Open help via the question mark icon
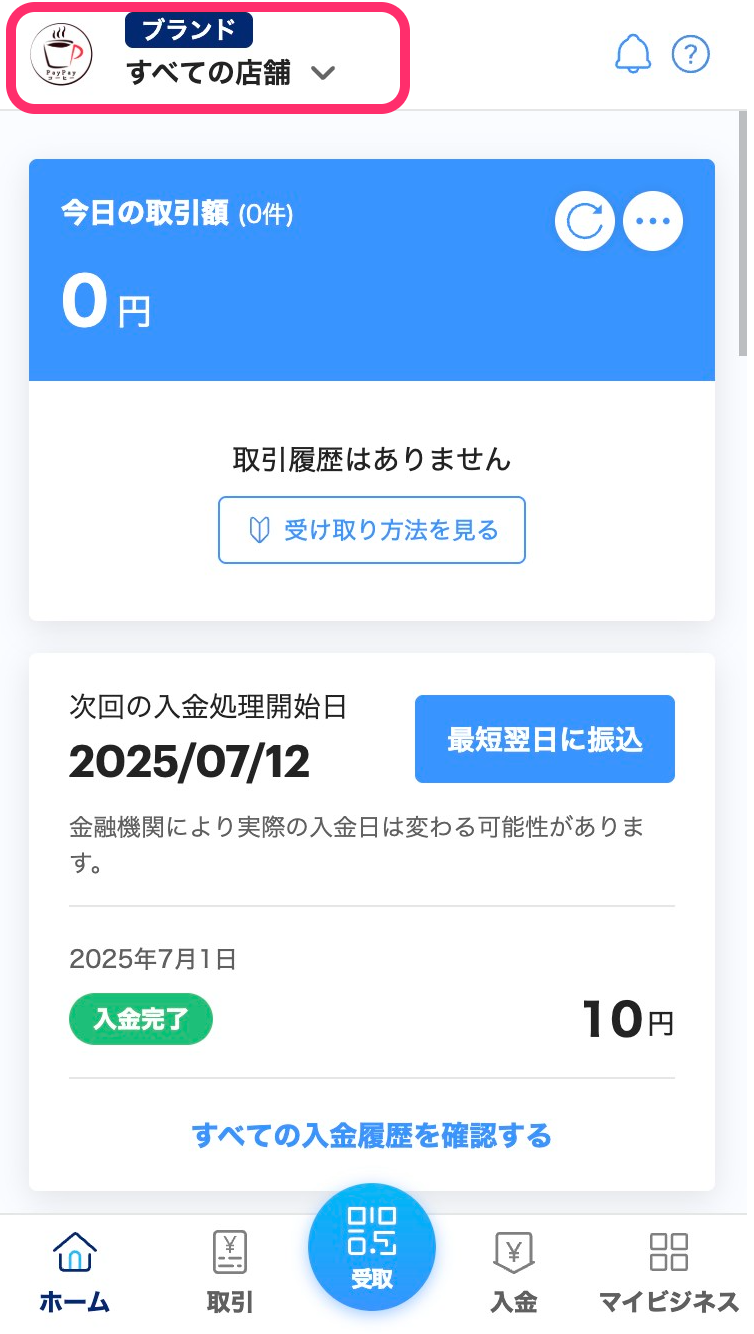754x1334 pixels. (x=690, y=54)
